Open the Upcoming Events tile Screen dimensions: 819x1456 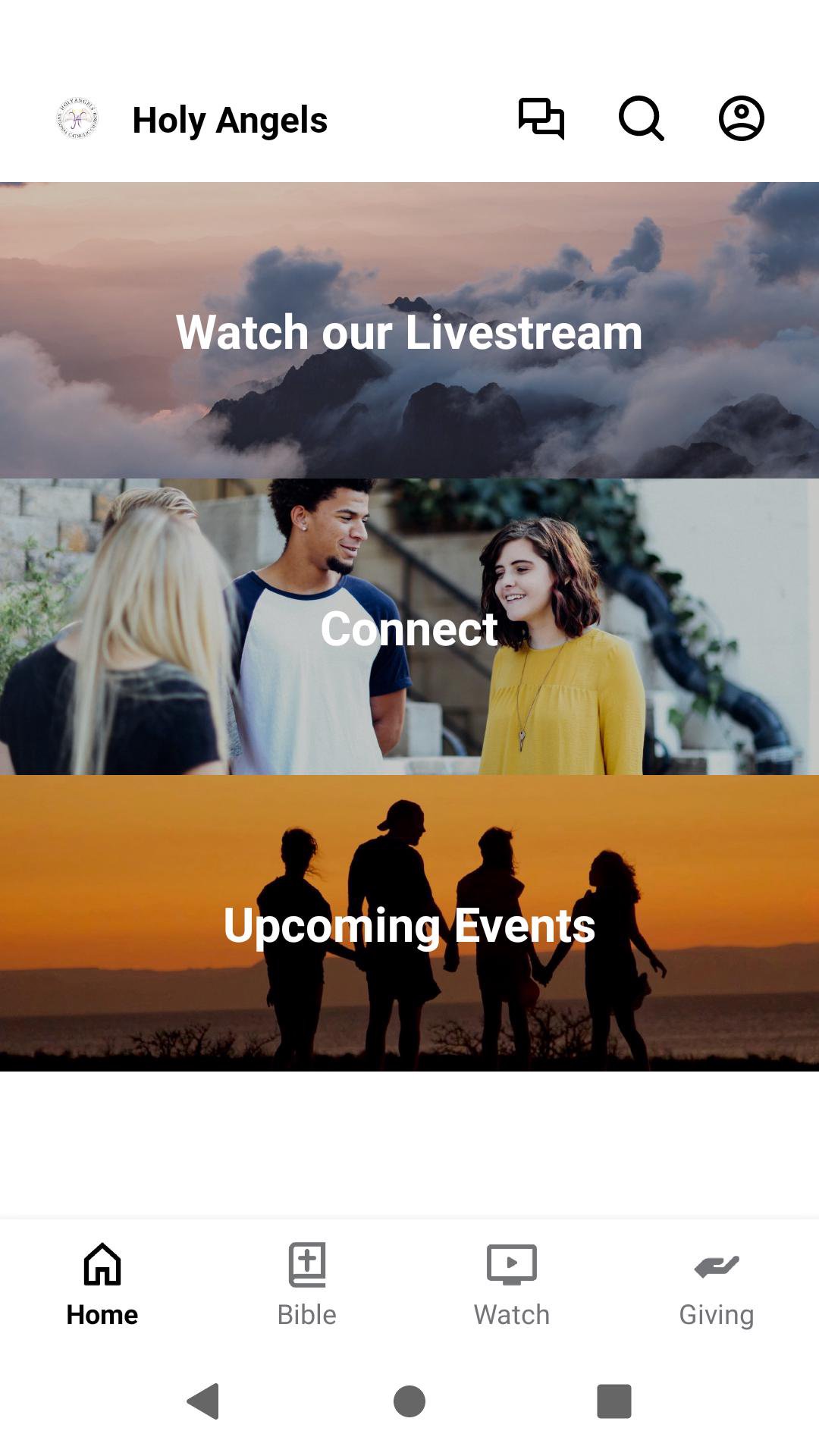[x=409, y=924]
